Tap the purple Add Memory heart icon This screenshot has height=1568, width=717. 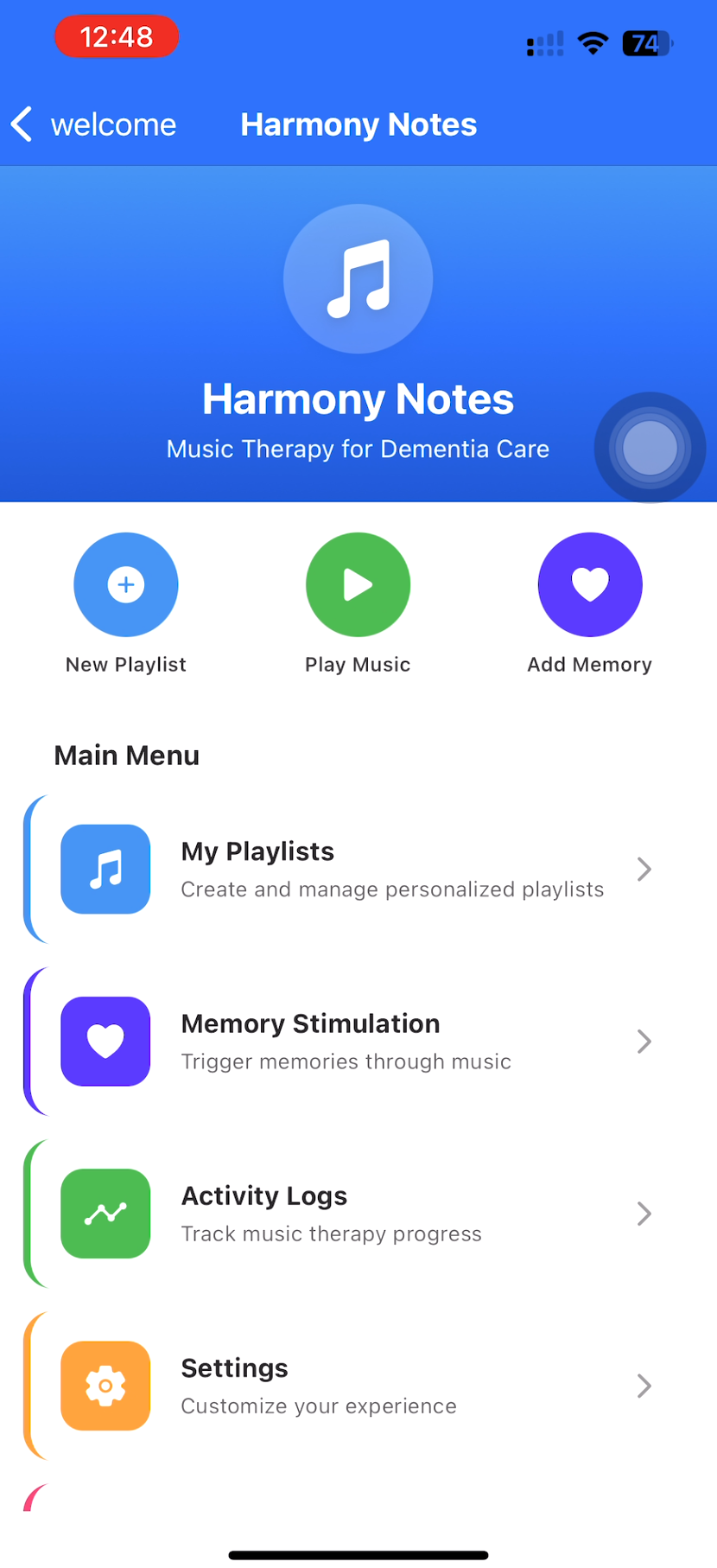pyautogui.click(x=590, y=584)
